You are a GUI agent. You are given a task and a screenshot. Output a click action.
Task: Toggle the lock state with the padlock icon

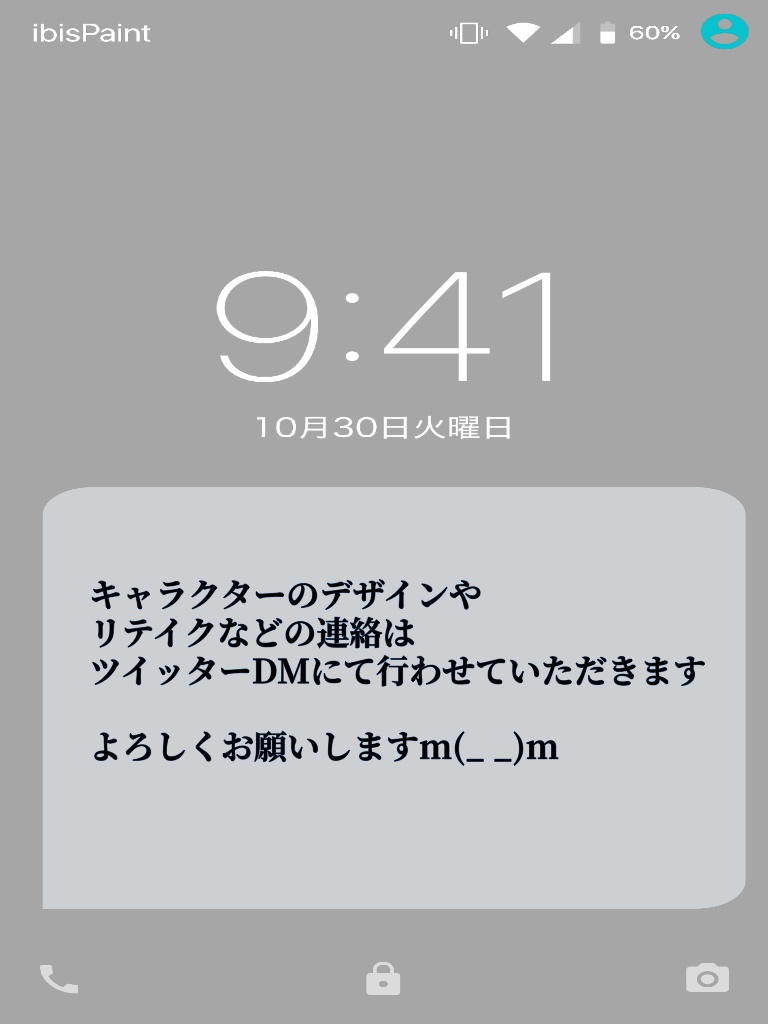click(384, 978)
